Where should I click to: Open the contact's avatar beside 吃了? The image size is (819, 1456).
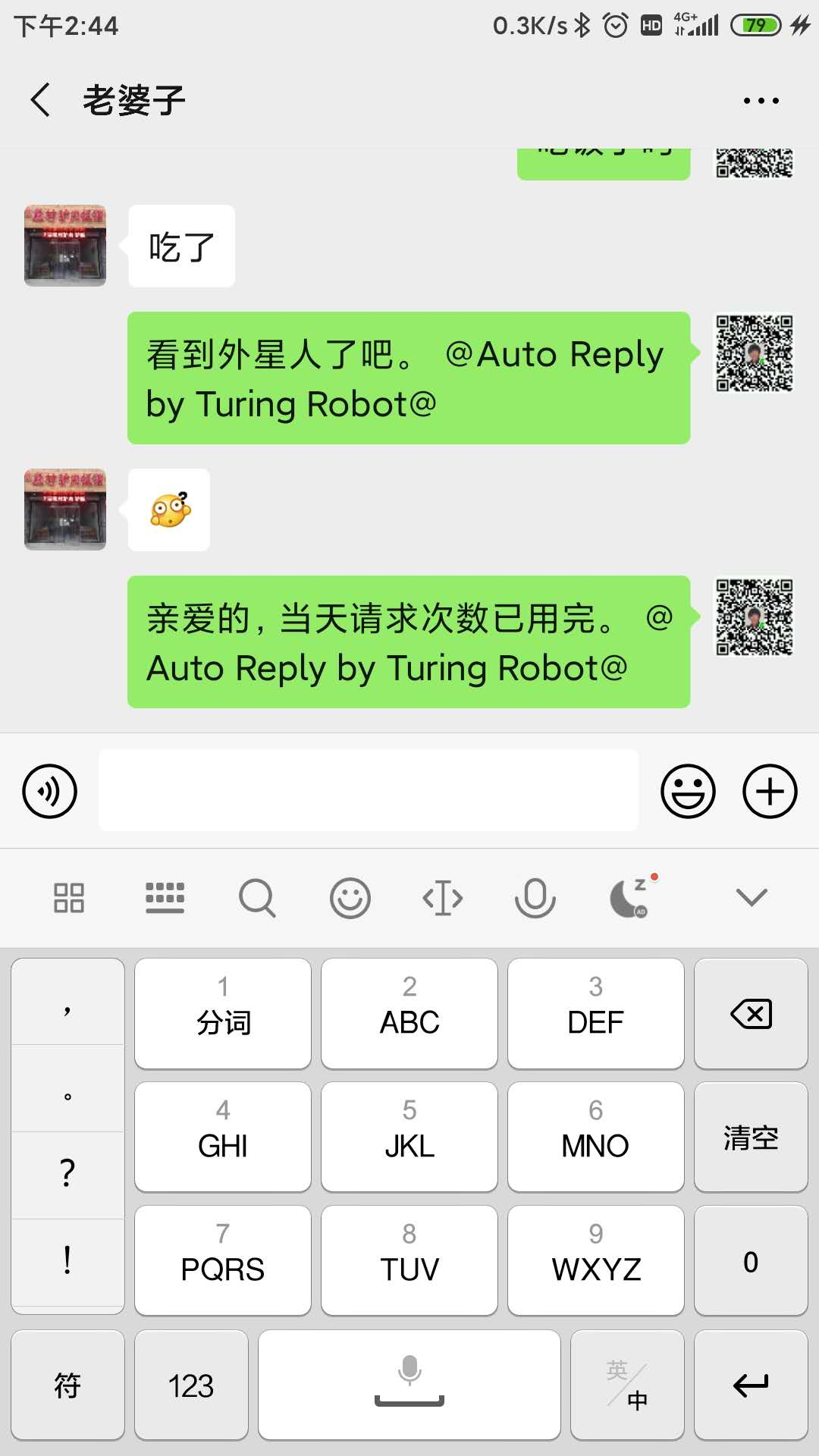coord(65,246)
